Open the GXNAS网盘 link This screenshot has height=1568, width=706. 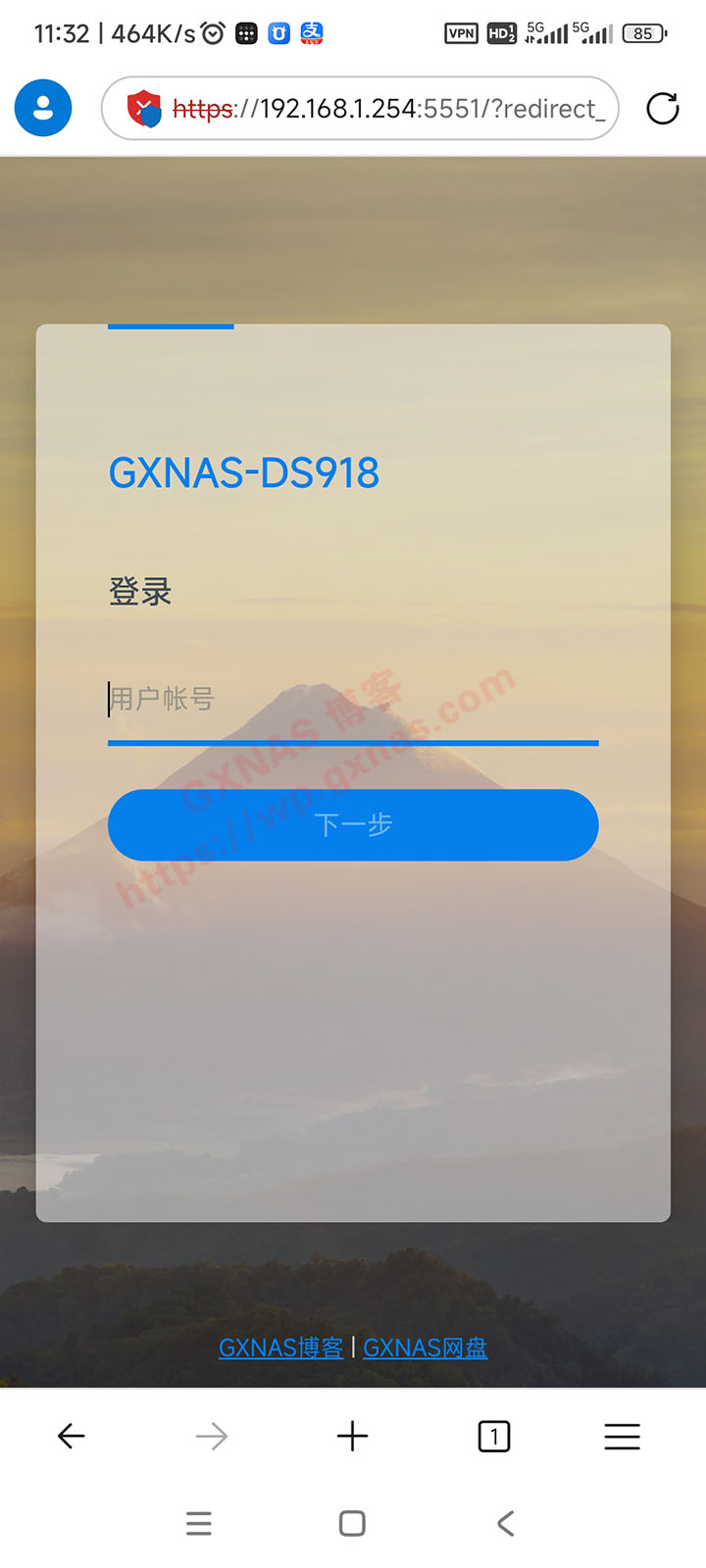click(426, 1347)
